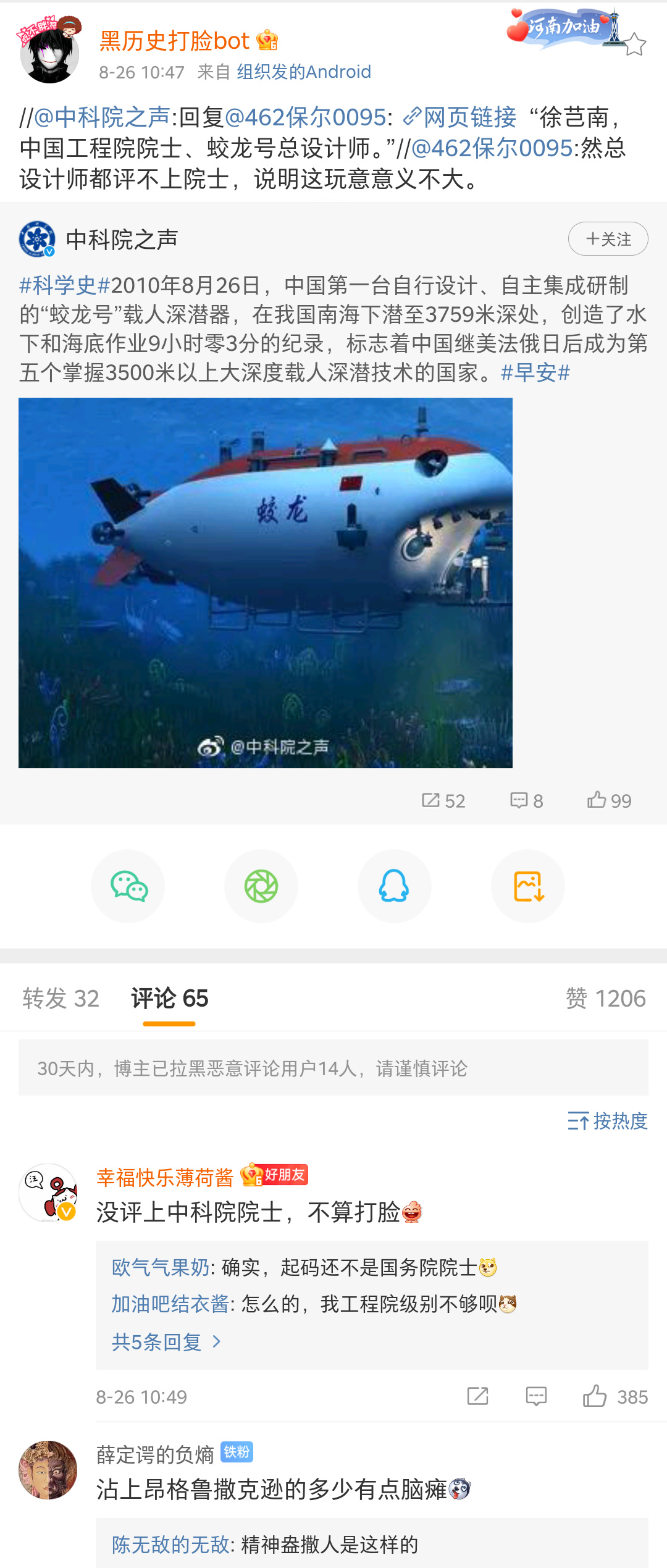Open the #科学史# hashtag
667x1568 pixels.
[64, 285]
